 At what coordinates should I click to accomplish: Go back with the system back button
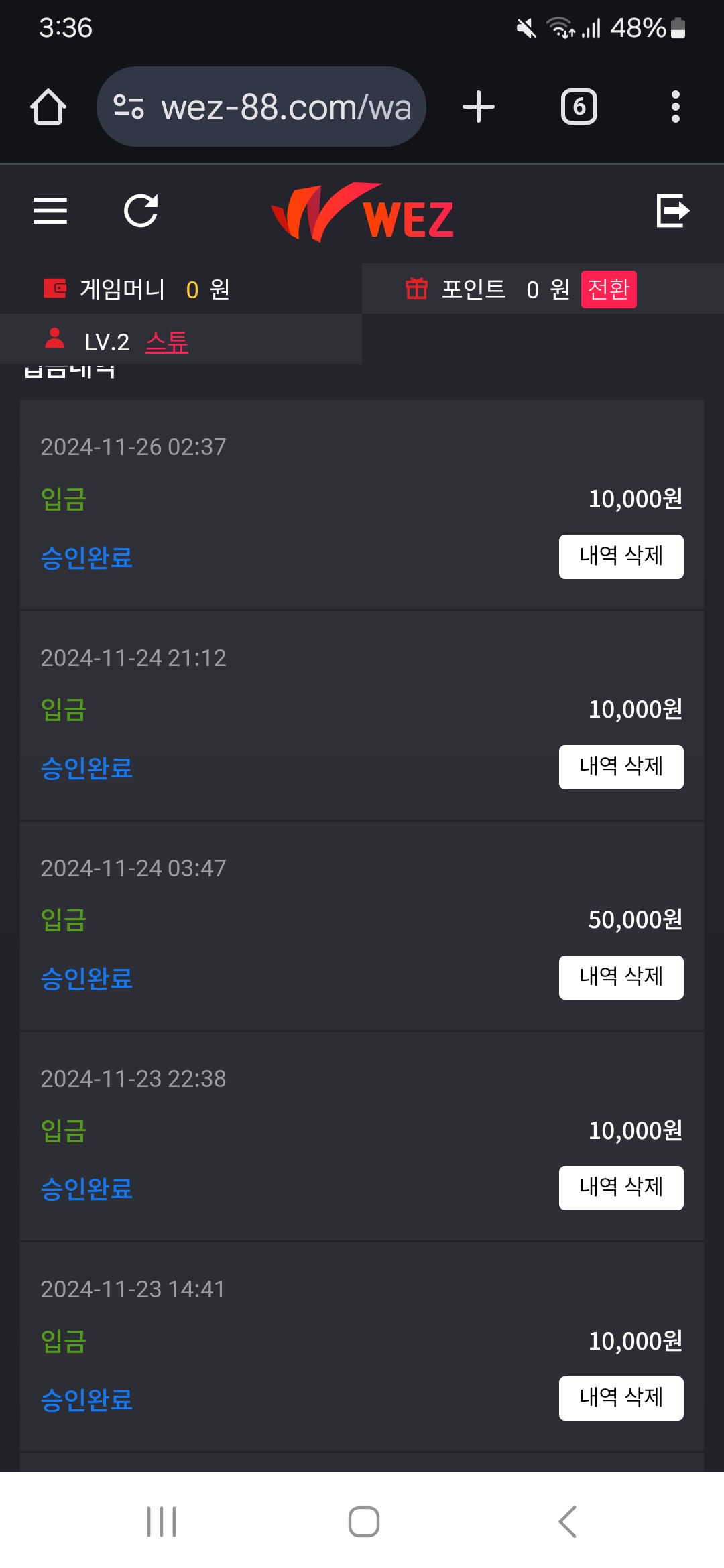tap(567, 1521)
